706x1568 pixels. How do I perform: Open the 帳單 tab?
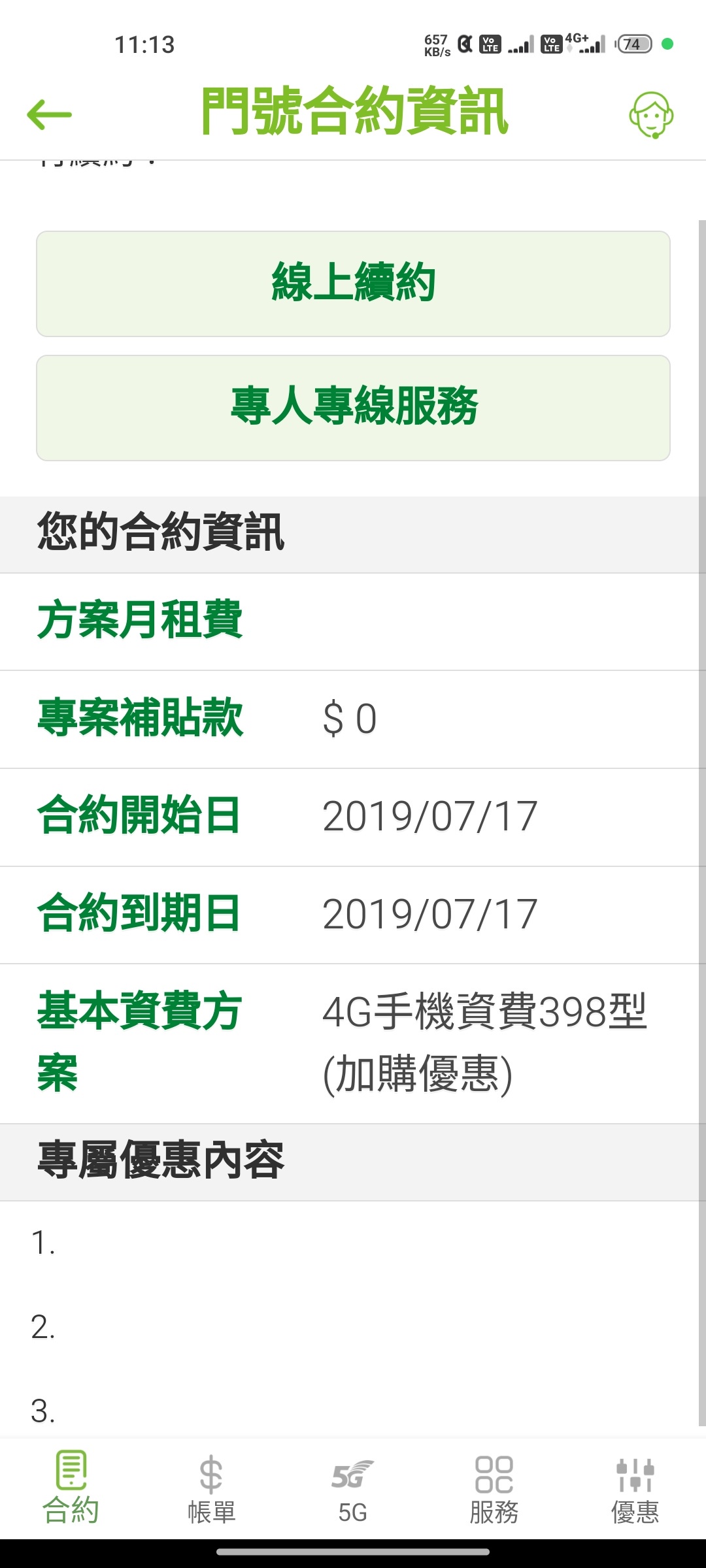(x=211, y=1488)
